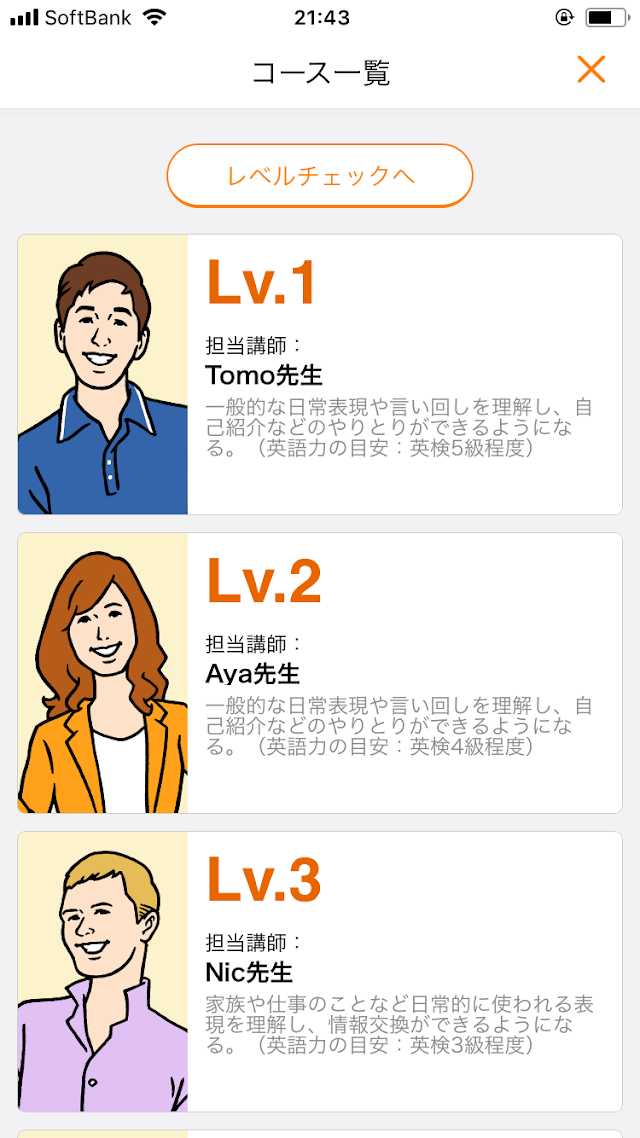Close the コース一覧 screen
The image size is (640, 1138).
[x=591, y=70]
